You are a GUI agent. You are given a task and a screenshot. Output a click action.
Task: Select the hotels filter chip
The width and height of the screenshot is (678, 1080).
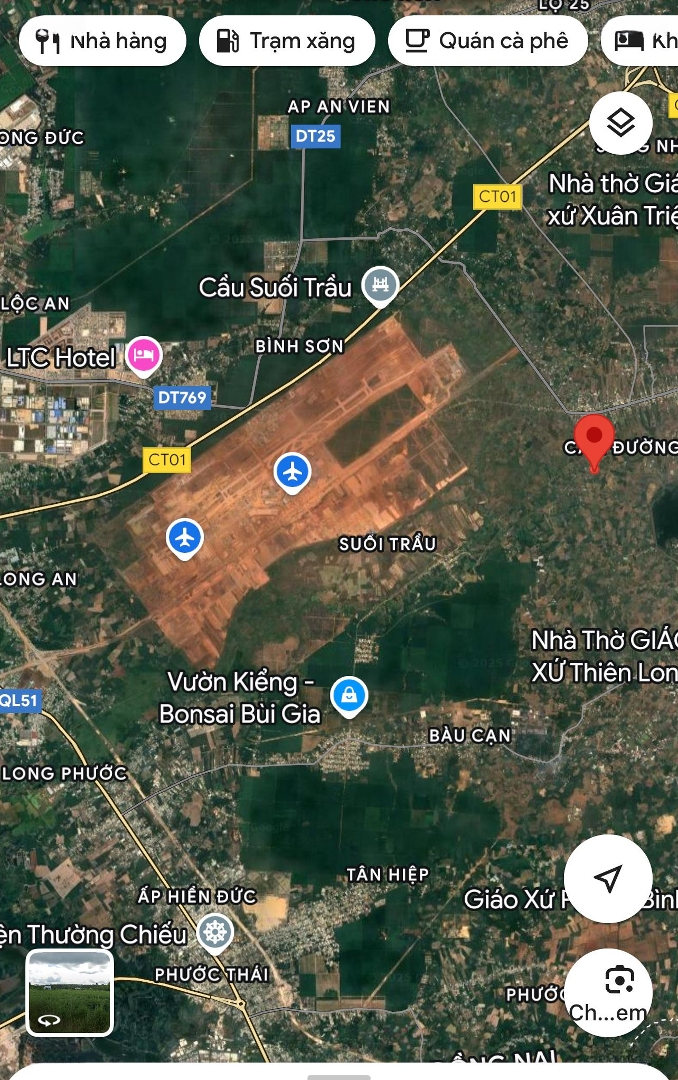645,41
